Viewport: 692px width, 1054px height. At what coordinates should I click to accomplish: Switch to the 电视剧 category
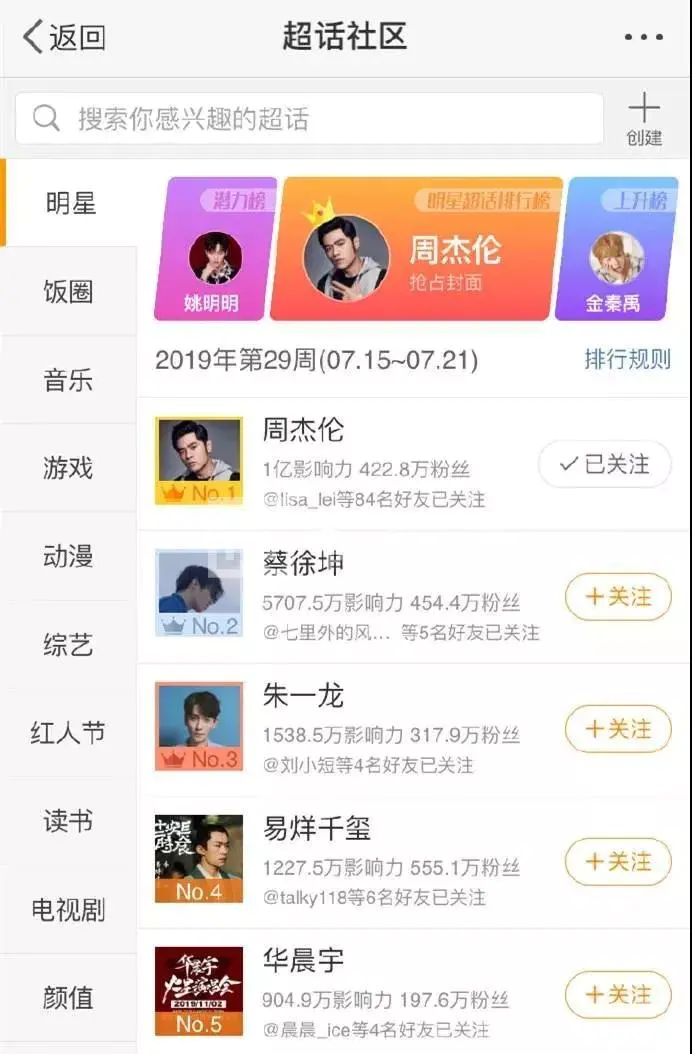tap(68, 909)
